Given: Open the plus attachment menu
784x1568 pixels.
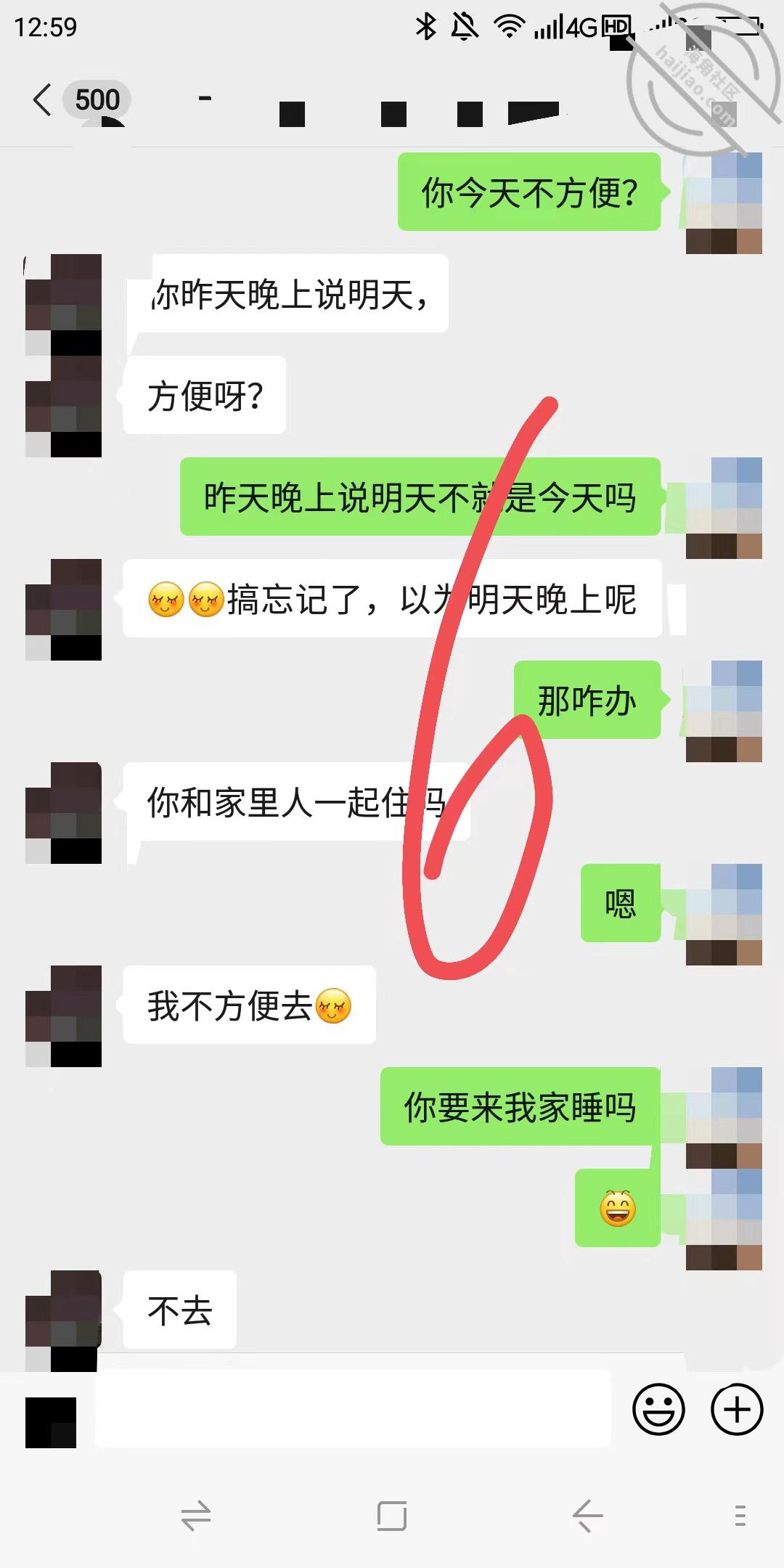Looking at the screenshot, I should [737, 1410].
